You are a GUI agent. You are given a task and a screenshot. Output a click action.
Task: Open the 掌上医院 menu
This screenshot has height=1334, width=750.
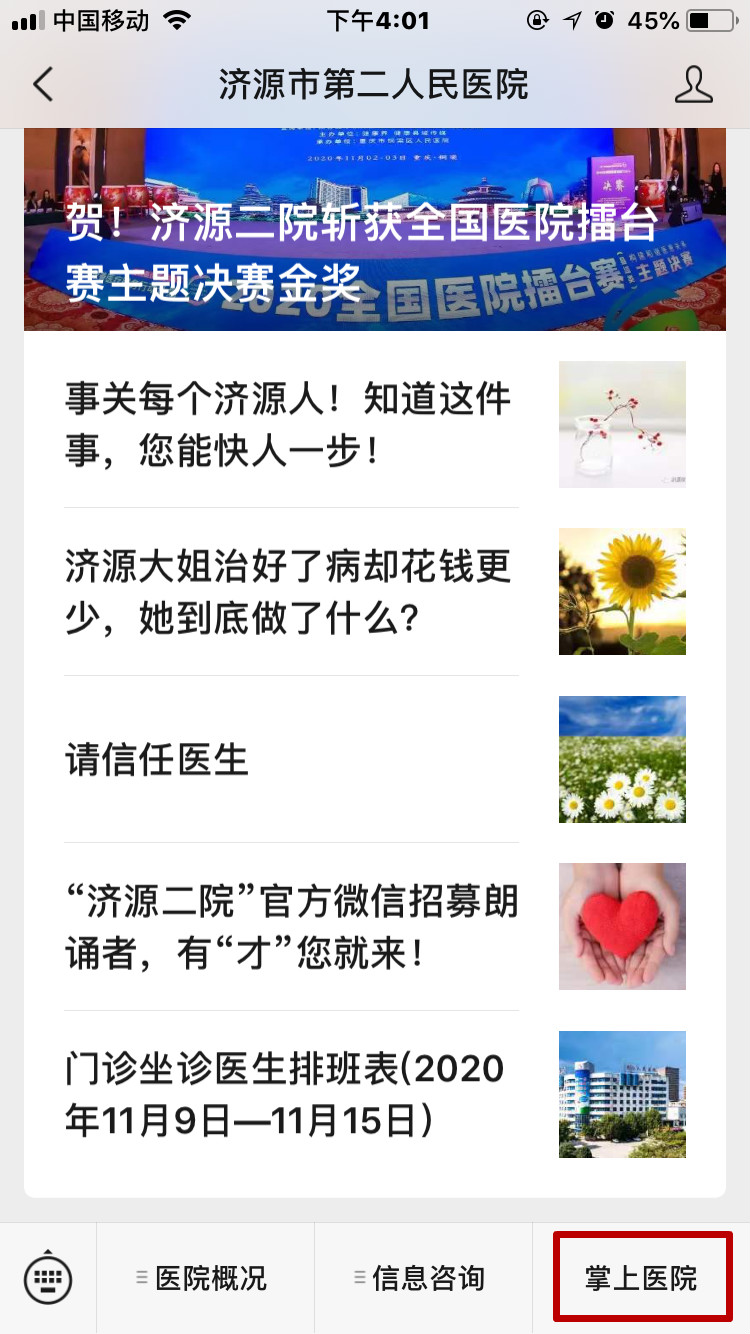click(641, 1277)
